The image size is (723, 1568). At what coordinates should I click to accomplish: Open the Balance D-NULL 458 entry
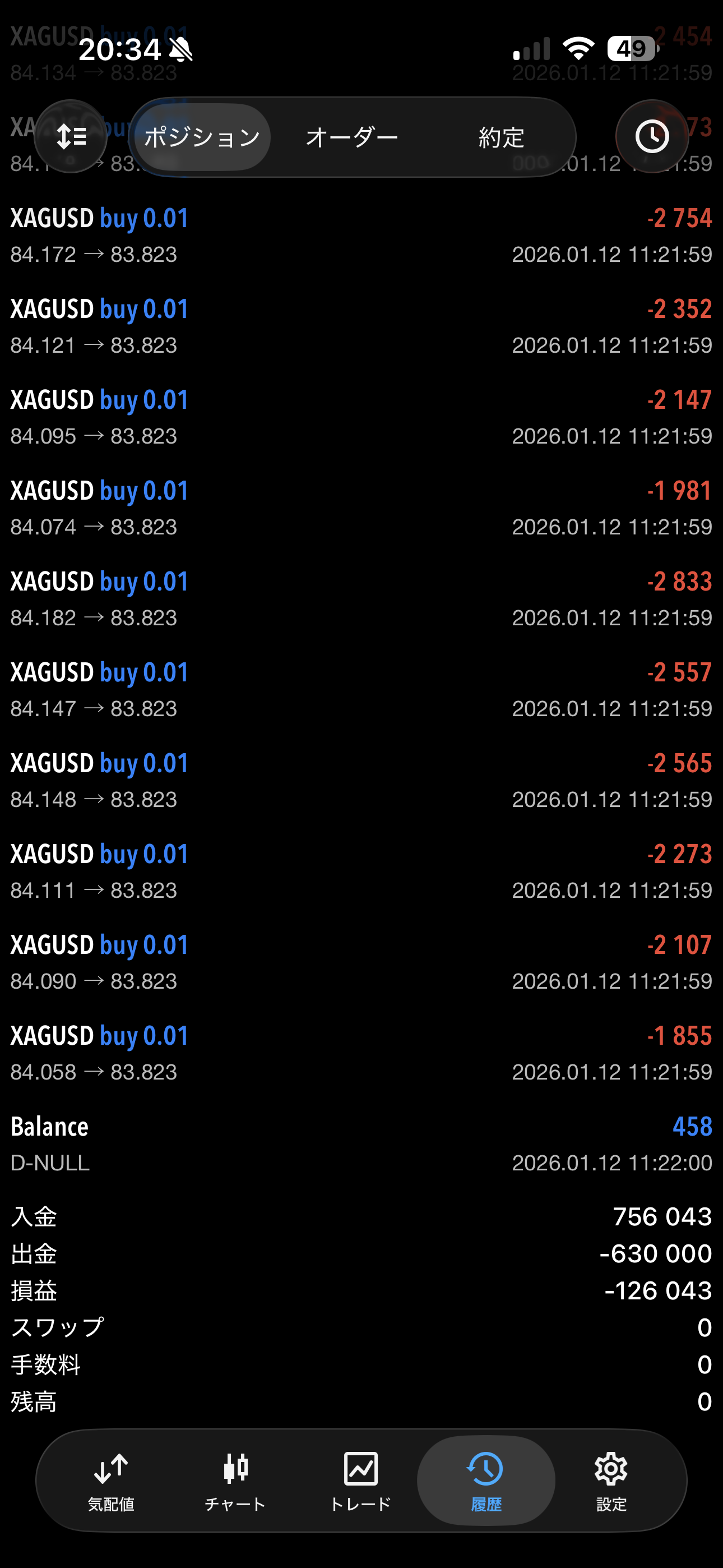pos(361,1143)
